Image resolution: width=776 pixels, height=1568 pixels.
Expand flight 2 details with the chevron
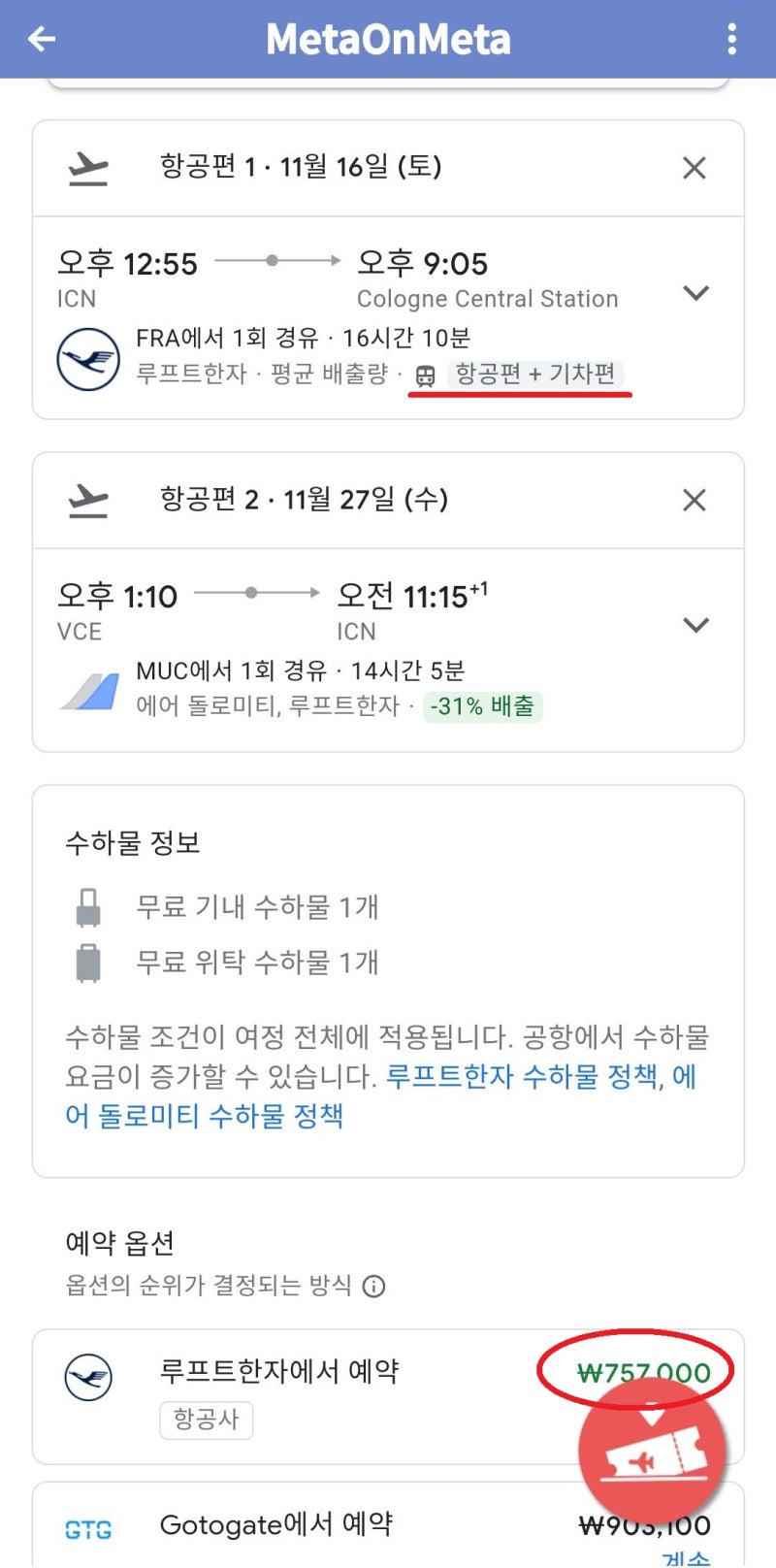pos(696,626)
